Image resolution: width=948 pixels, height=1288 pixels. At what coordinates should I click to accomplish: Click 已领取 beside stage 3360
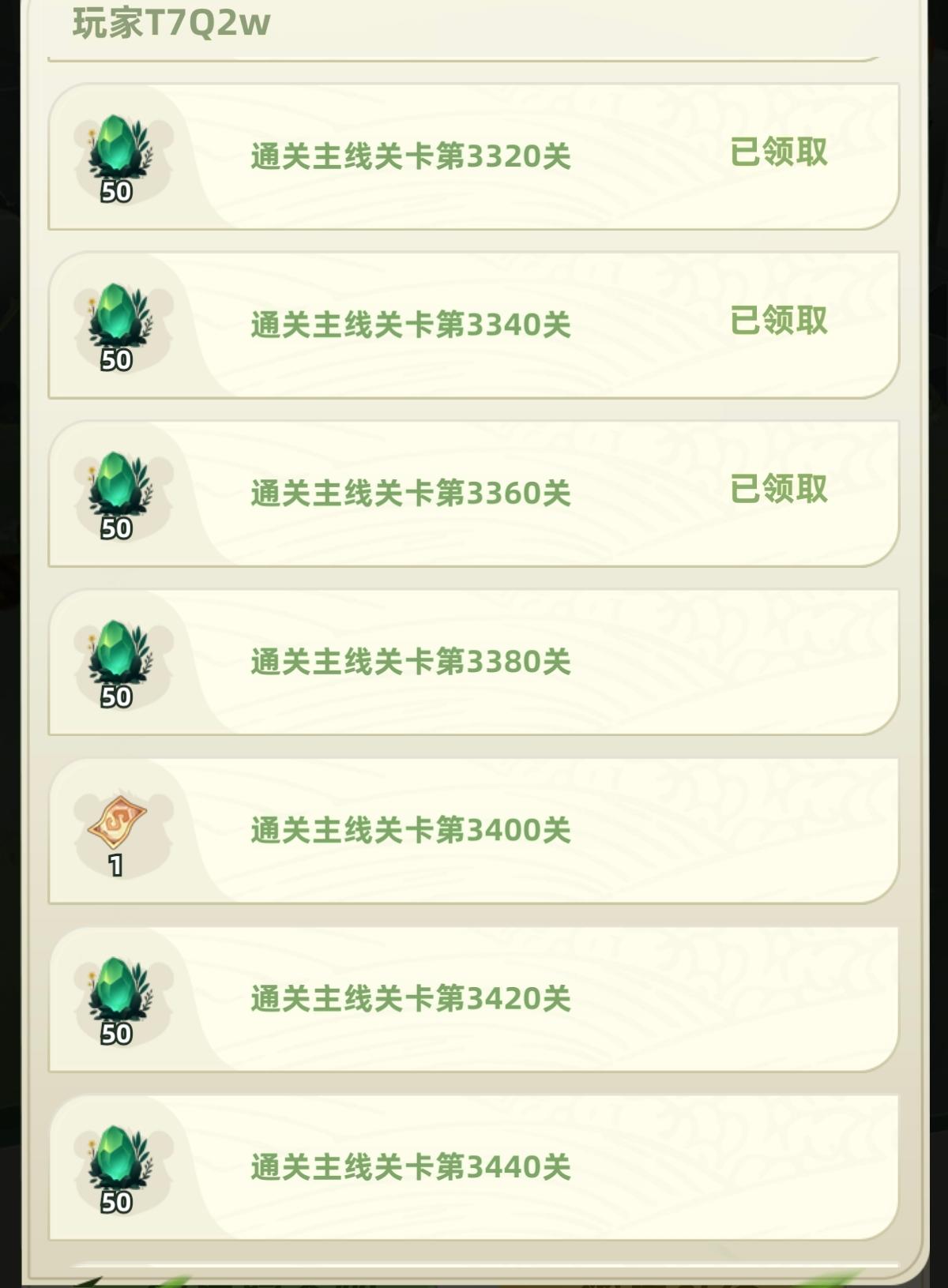tap(777, 489)
